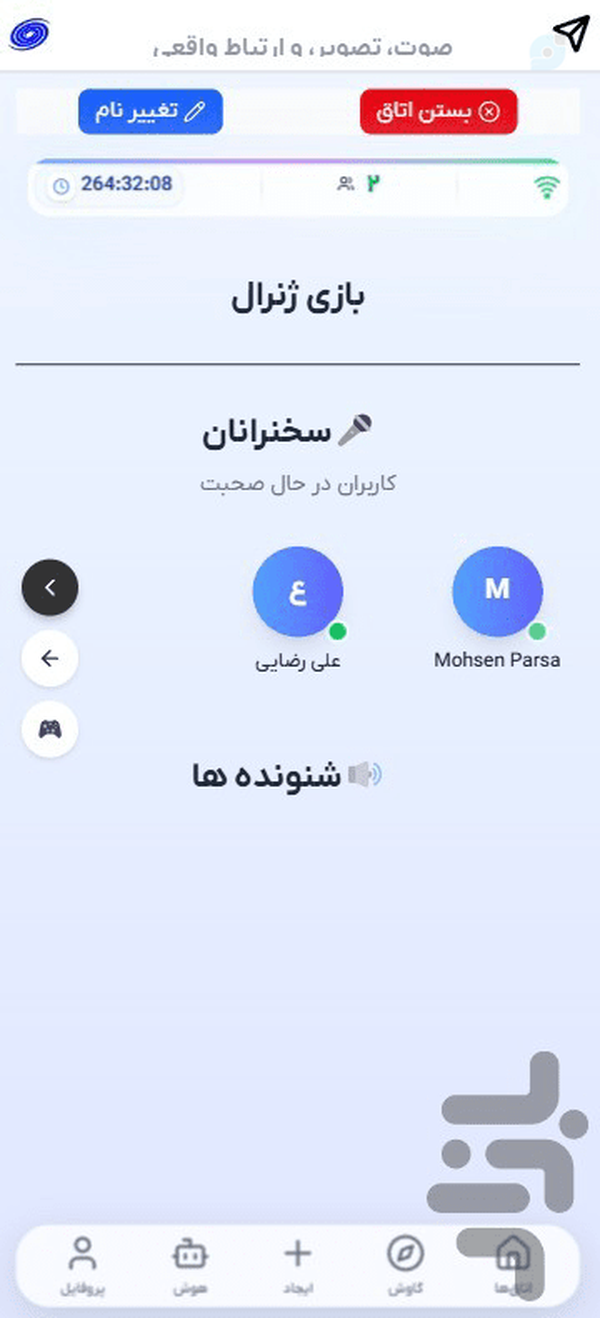Tap the send paper-plane icon
This screenshot has height=1318, width=600.
571,34
